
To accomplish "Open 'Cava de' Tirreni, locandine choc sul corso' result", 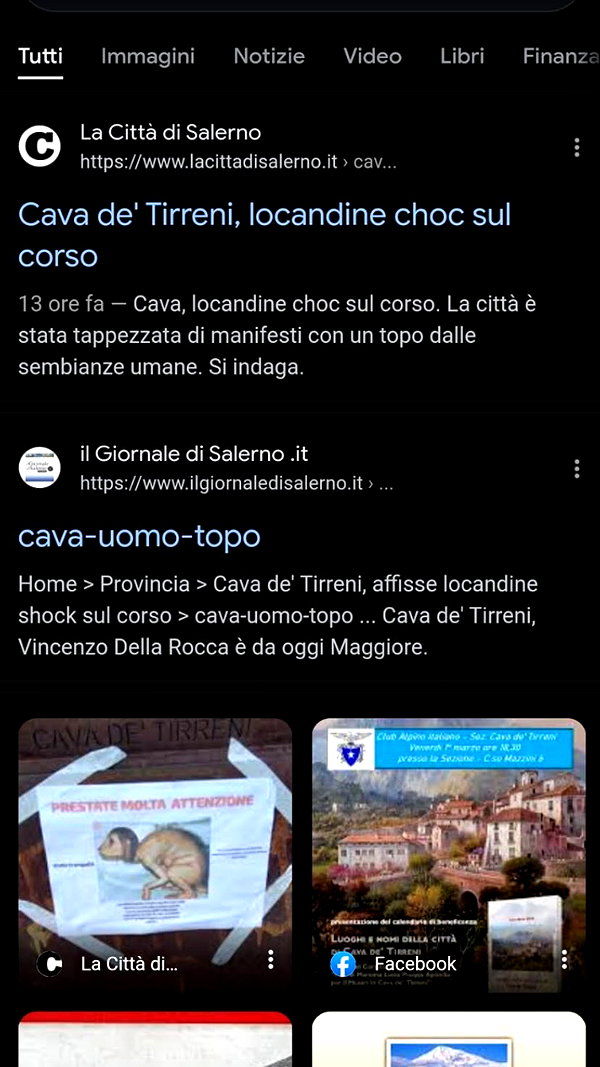I will [x=265, y=235].
